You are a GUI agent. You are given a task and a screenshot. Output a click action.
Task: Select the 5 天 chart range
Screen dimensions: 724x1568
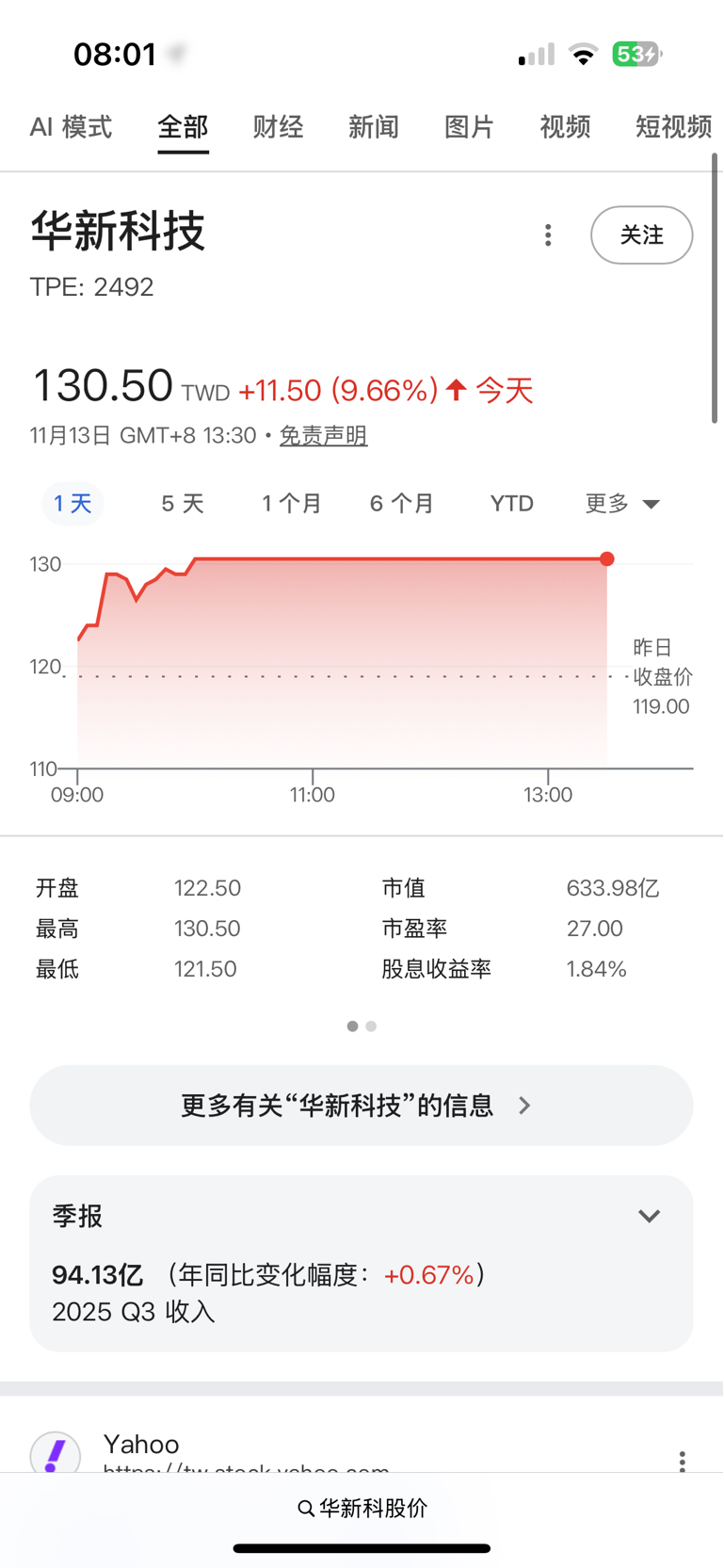183,504
